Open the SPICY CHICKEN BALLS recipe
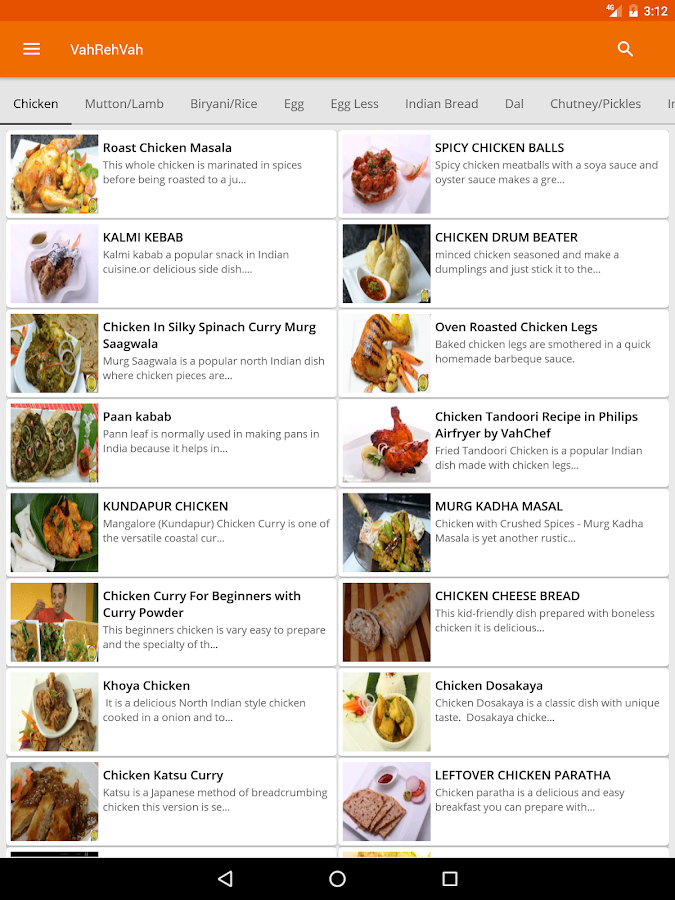The image size is (675, 900). click(x=503, y=174)
